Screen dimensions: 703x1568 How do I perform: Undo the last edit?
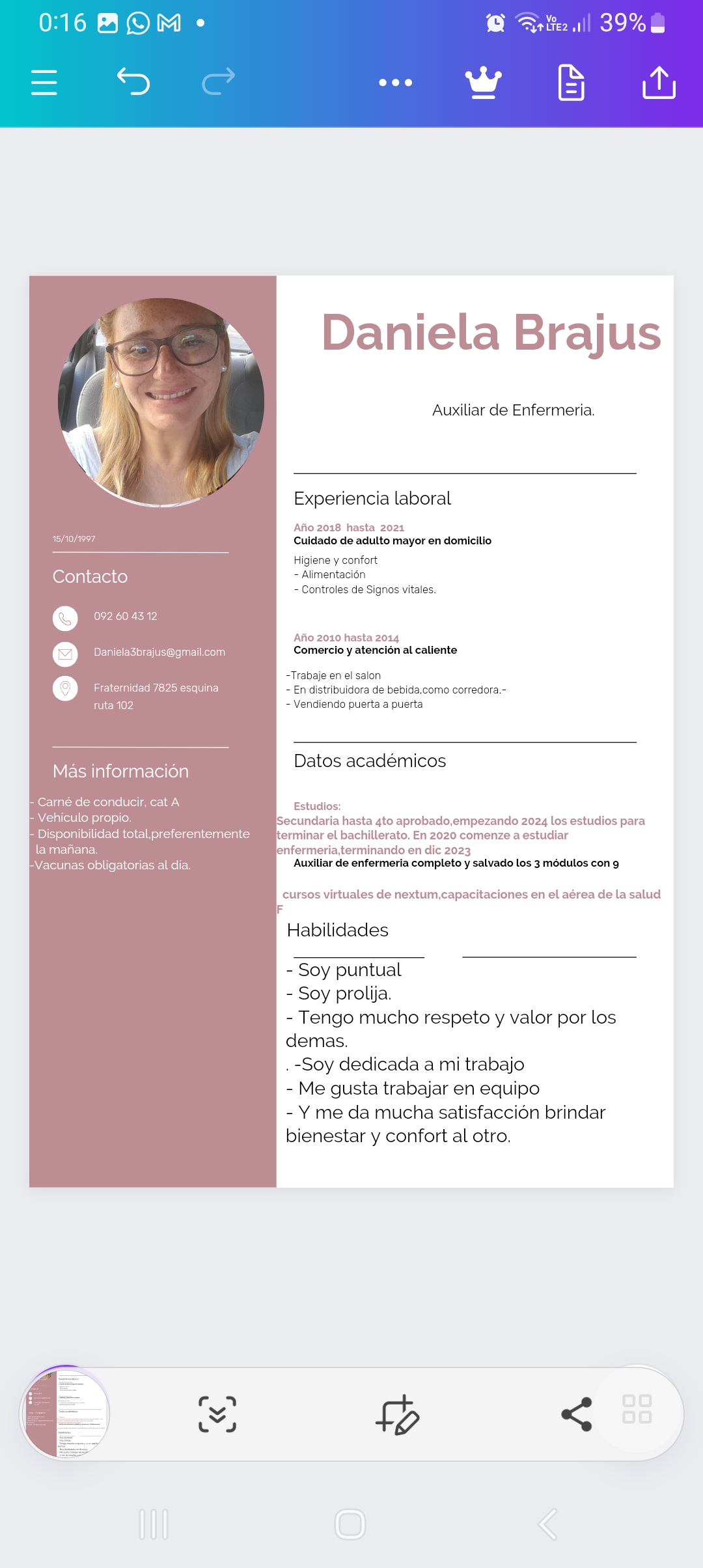pyautogui.click(x=133, y=82)
